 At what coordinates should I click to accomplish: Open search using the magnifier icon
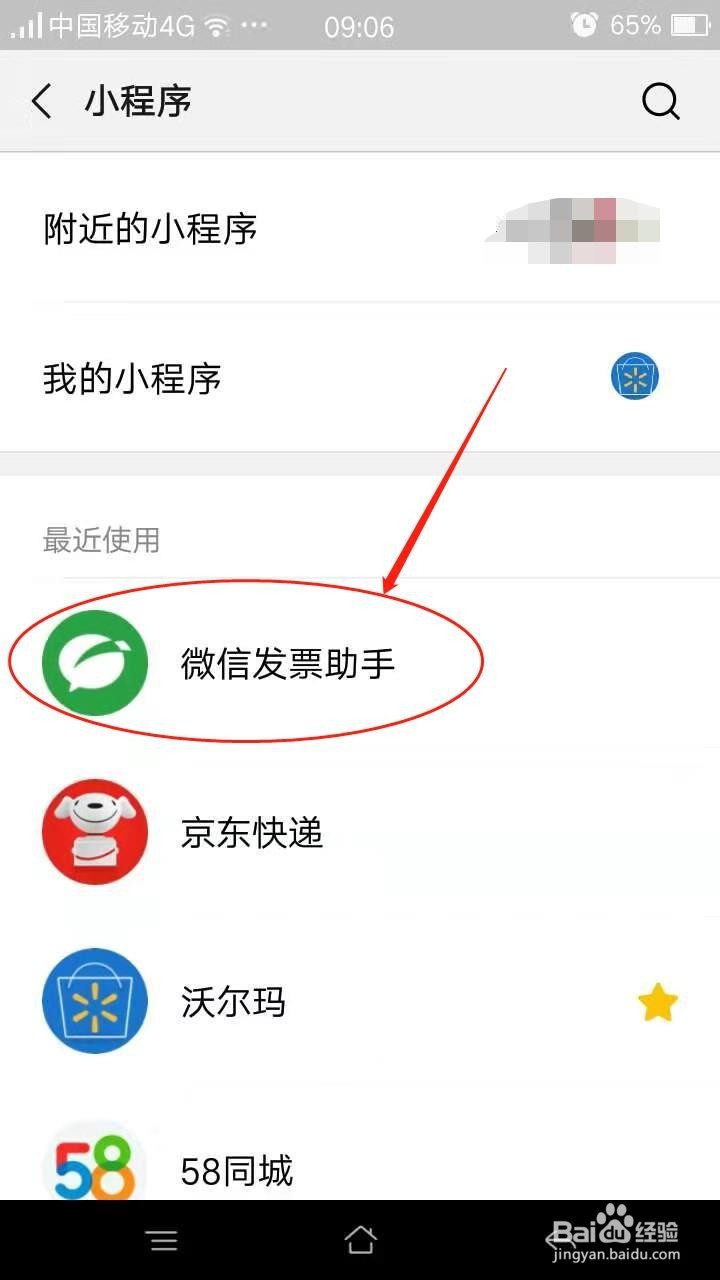pyautogui.click(x=660, y=101)
